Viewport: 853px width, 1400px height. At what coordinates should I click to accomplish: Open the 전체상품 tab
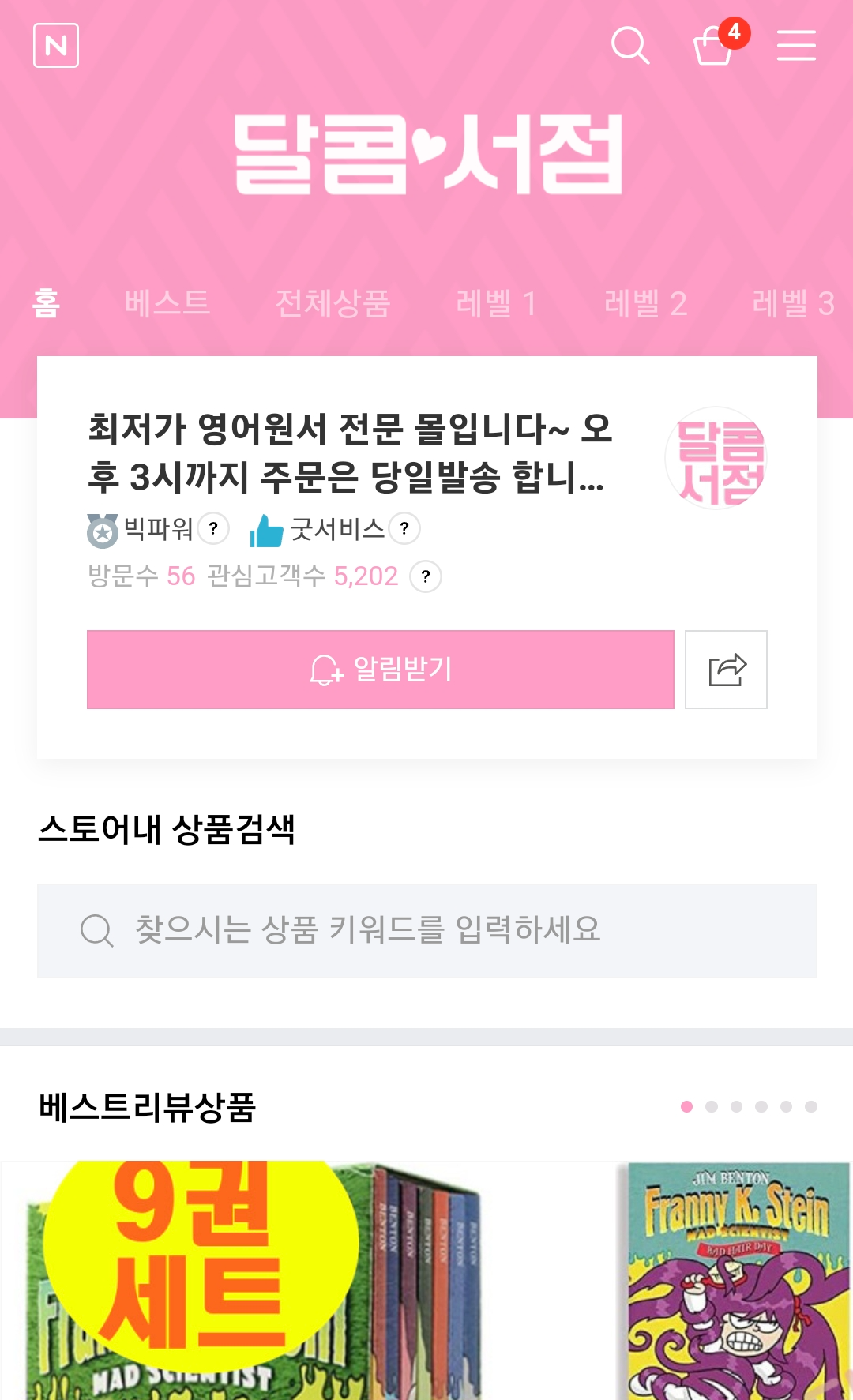click(x=335, y=302)
